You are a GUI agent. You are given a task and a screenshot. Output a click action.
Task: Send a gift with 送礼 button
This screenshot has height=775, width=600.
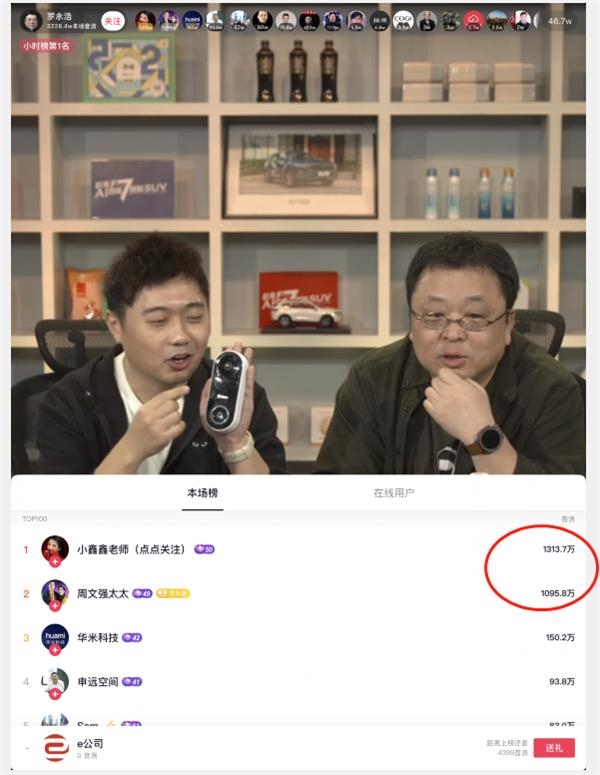(554, 748)
